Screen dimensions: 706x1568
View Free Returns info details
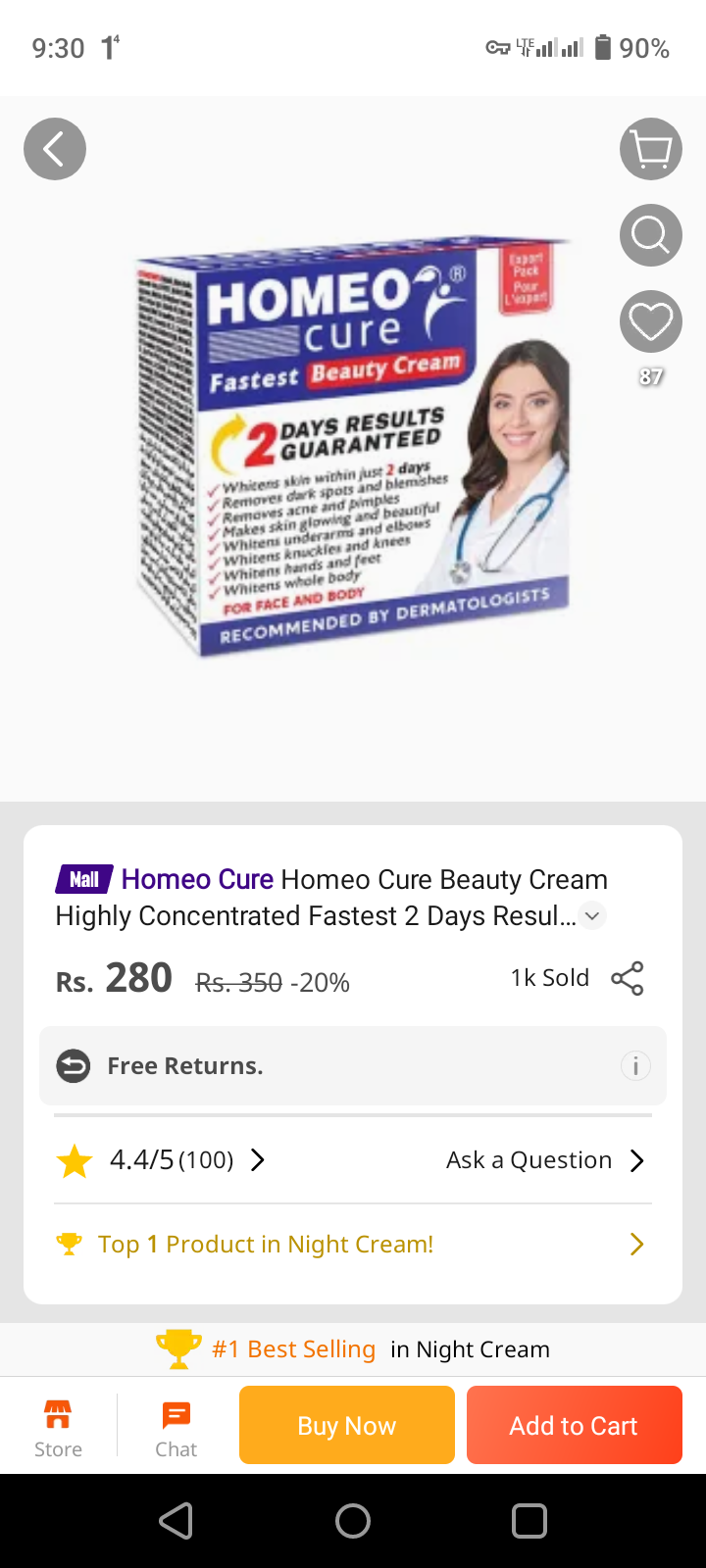pyautogui.click(x=635, y=1065)
